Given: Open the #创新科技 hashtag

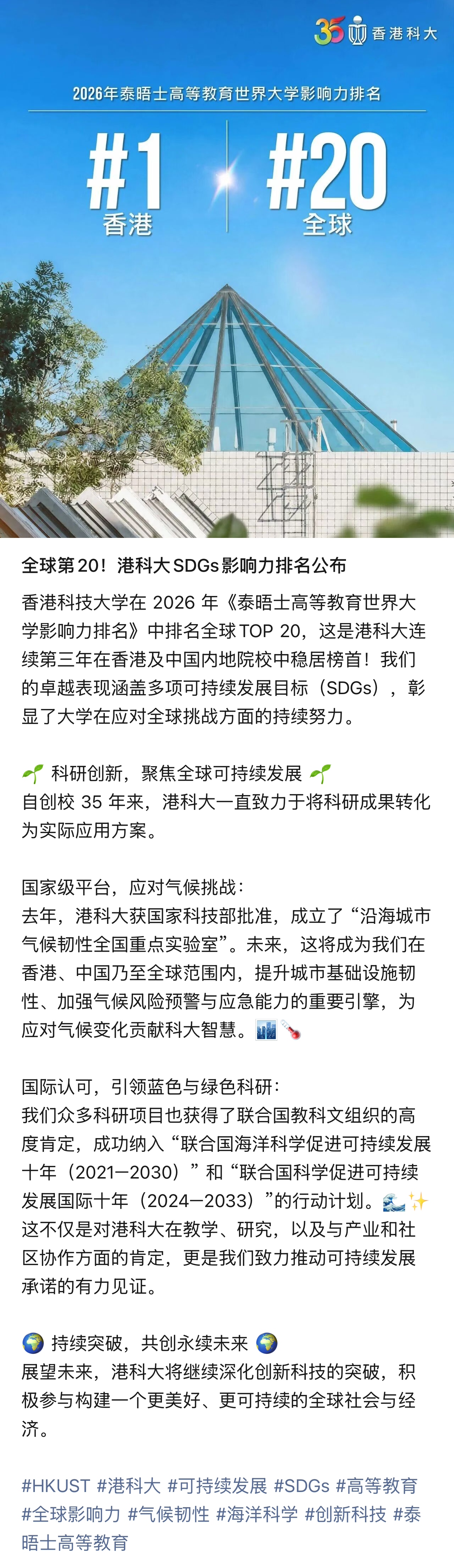Looking at the screenshot, I should point(345,1515).
